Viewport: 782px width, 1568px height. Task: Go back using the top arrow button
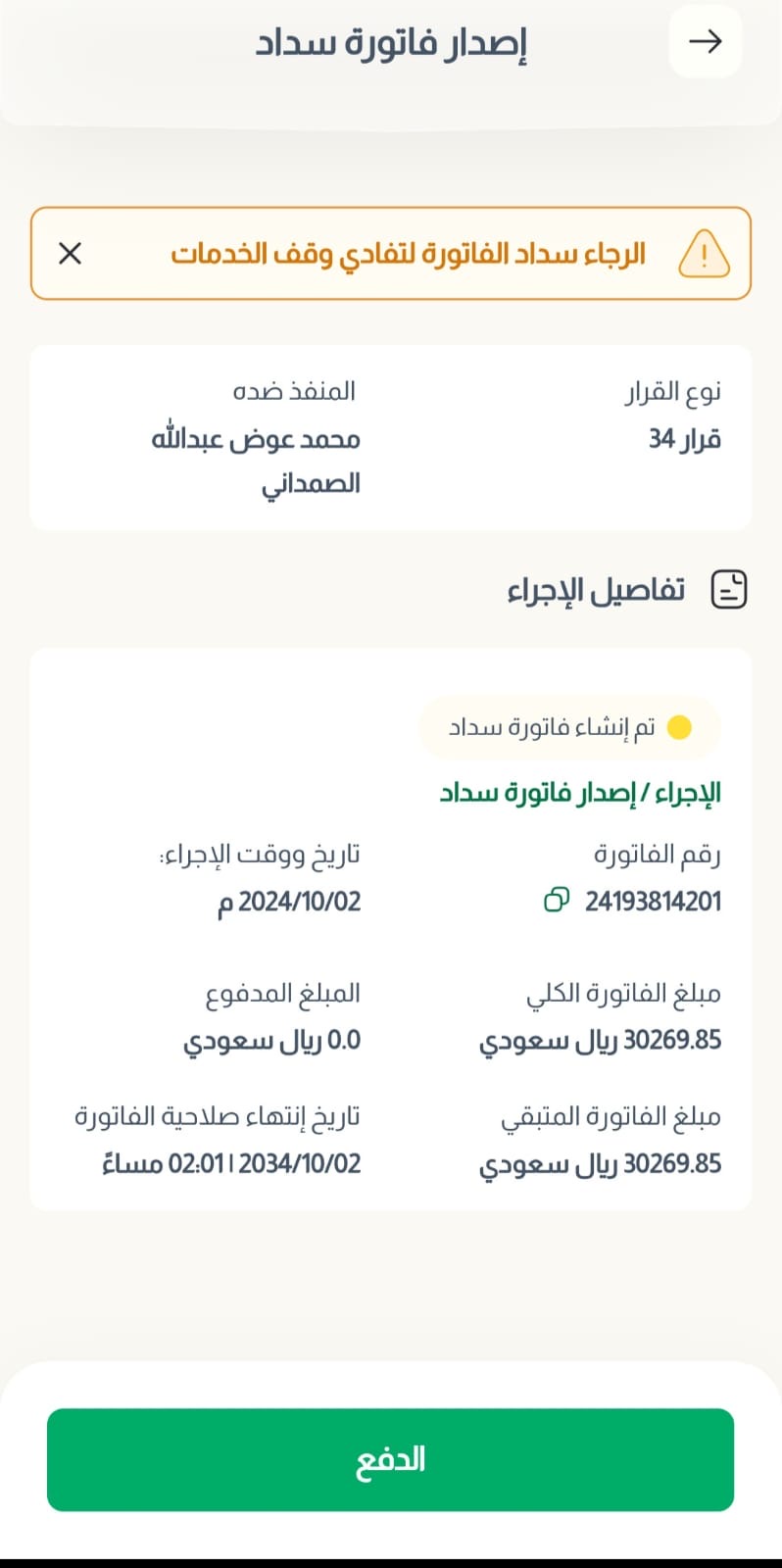(705, 41)
